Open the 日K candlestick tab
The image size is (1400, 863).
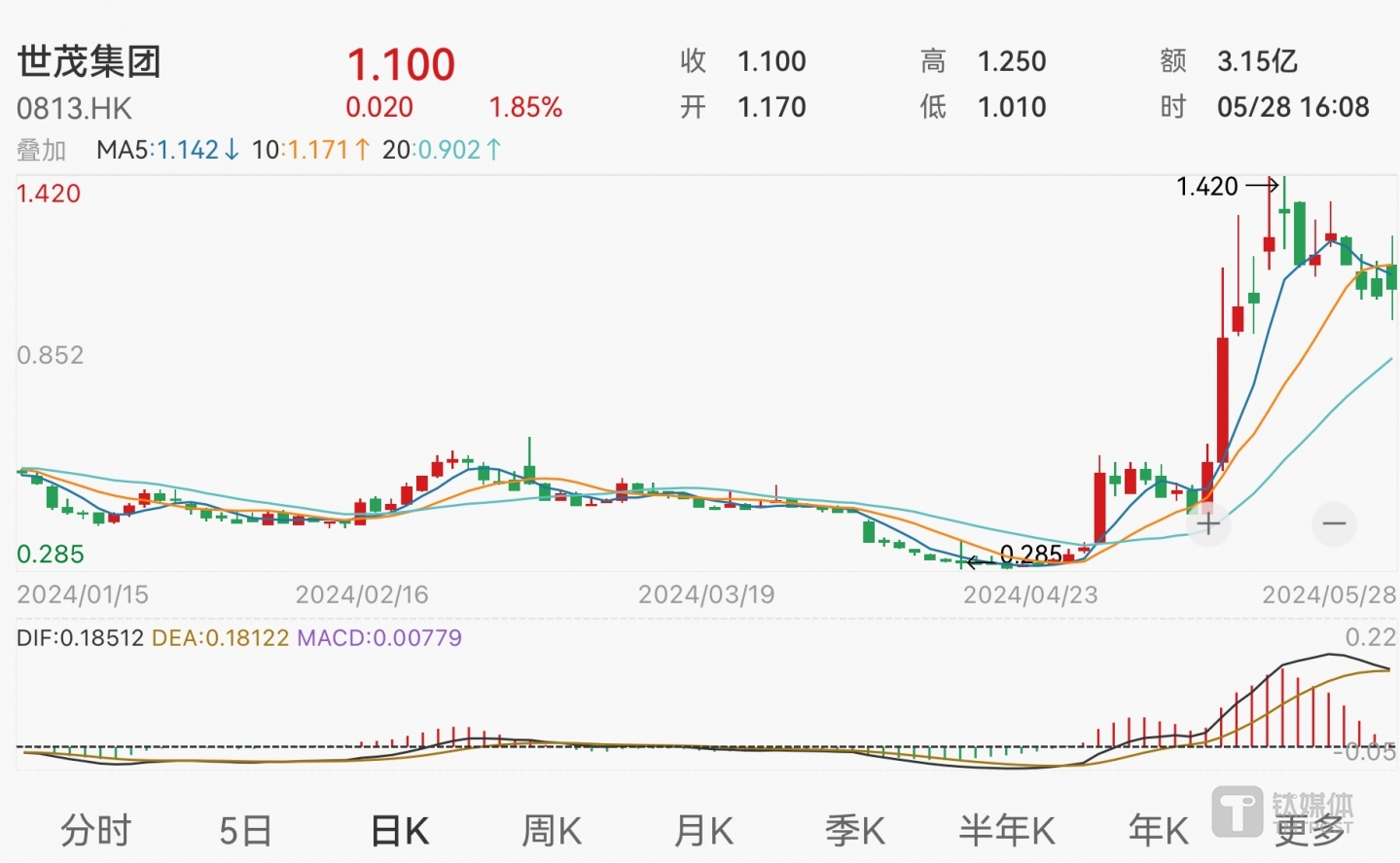pos(400,831)
